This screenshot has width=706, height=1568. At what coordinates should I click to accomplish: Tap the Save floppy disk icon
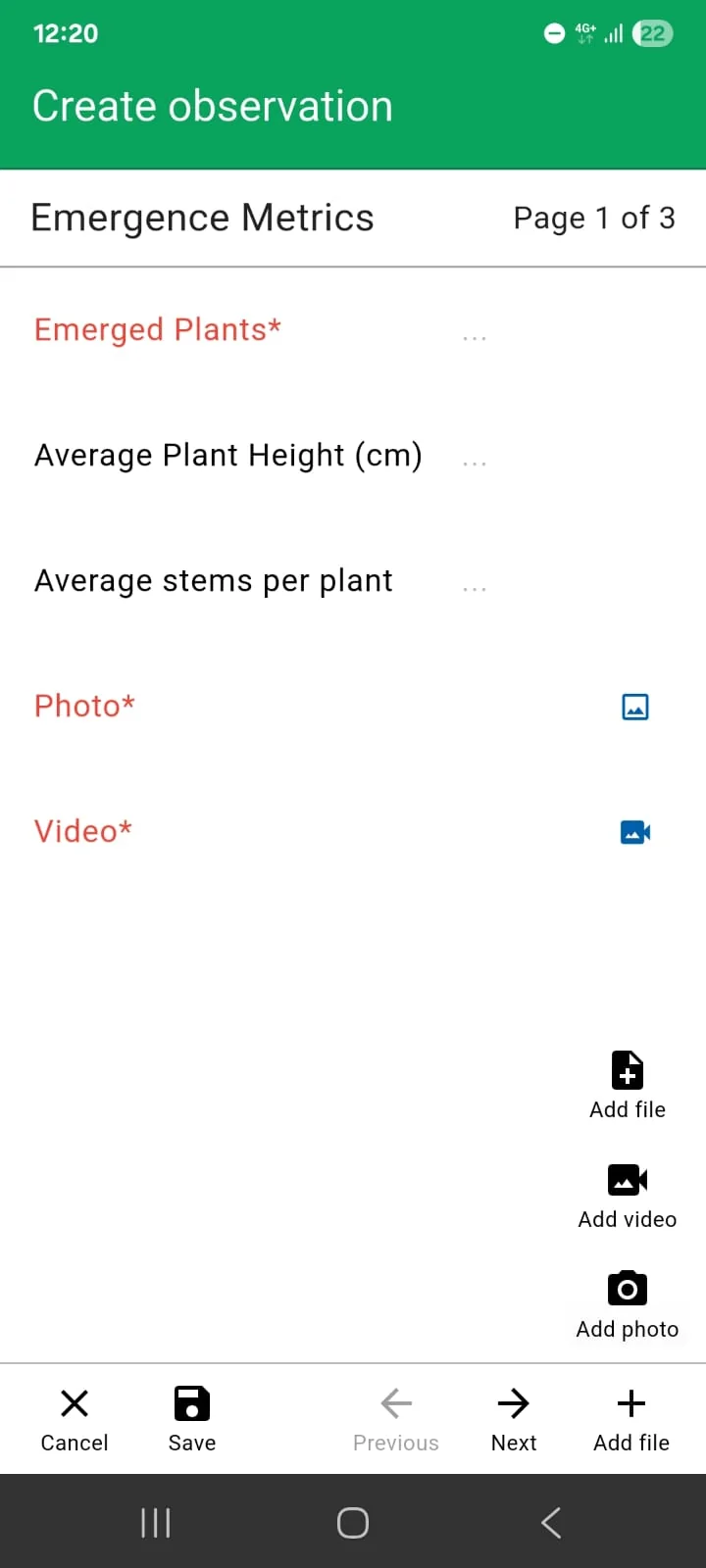point(191,1403)
